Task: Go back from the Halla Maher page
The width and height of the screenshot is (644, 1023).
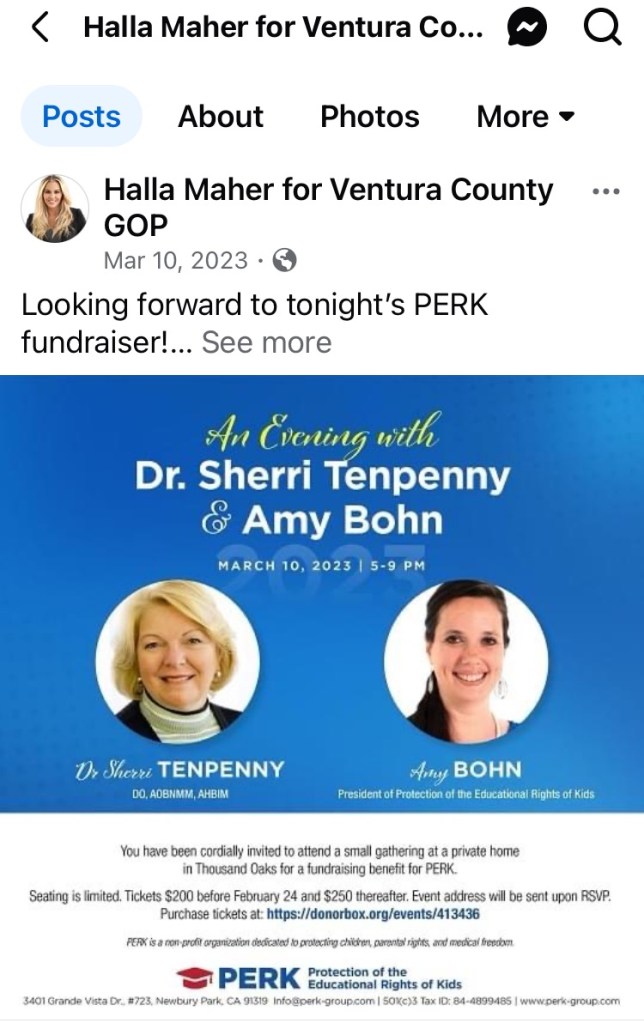Action: [x=40, y=28]
